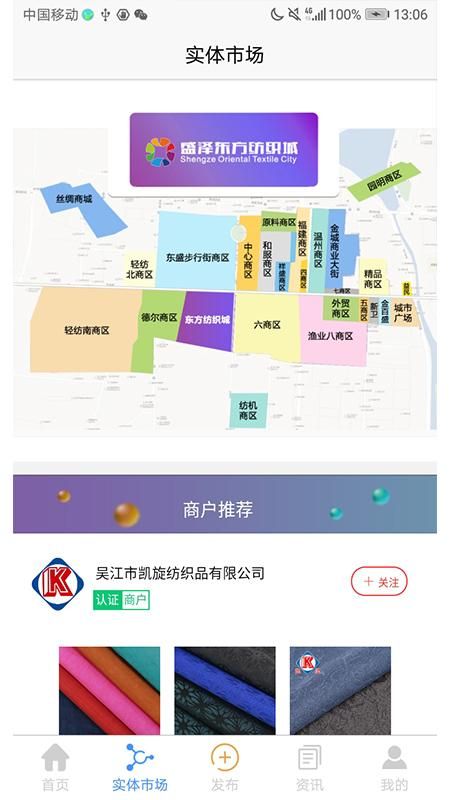Select 轻纺南商区 on the market map

tap(86, 330)
